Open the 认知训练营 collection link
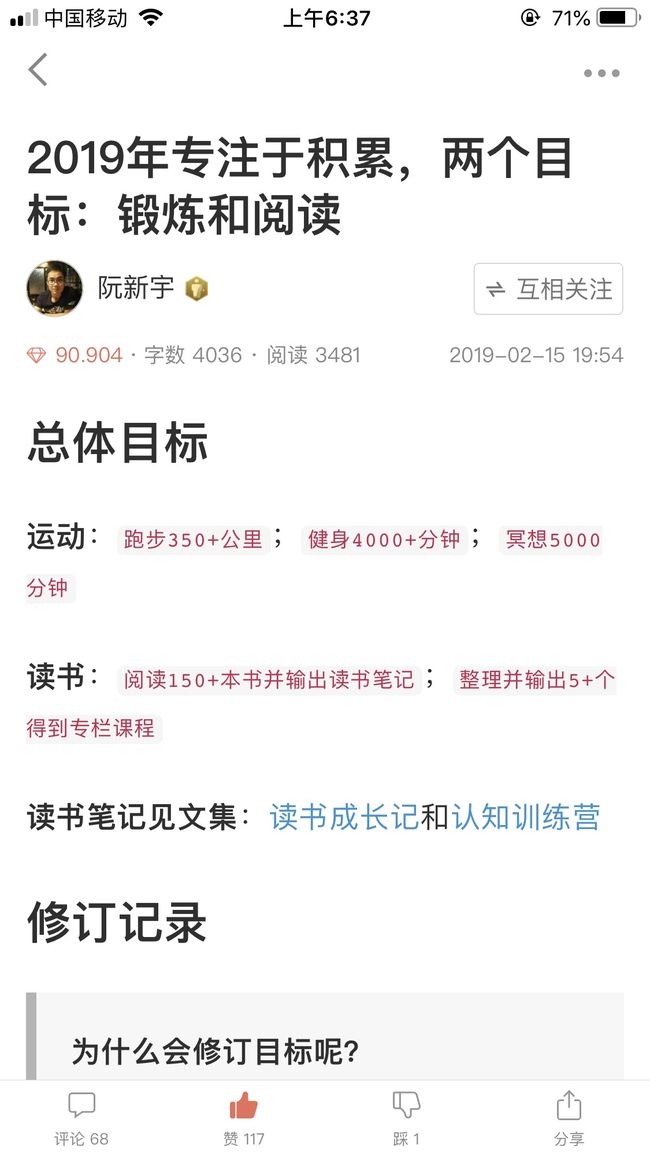Screen dimensions: 650x1156 coord(525,817)
